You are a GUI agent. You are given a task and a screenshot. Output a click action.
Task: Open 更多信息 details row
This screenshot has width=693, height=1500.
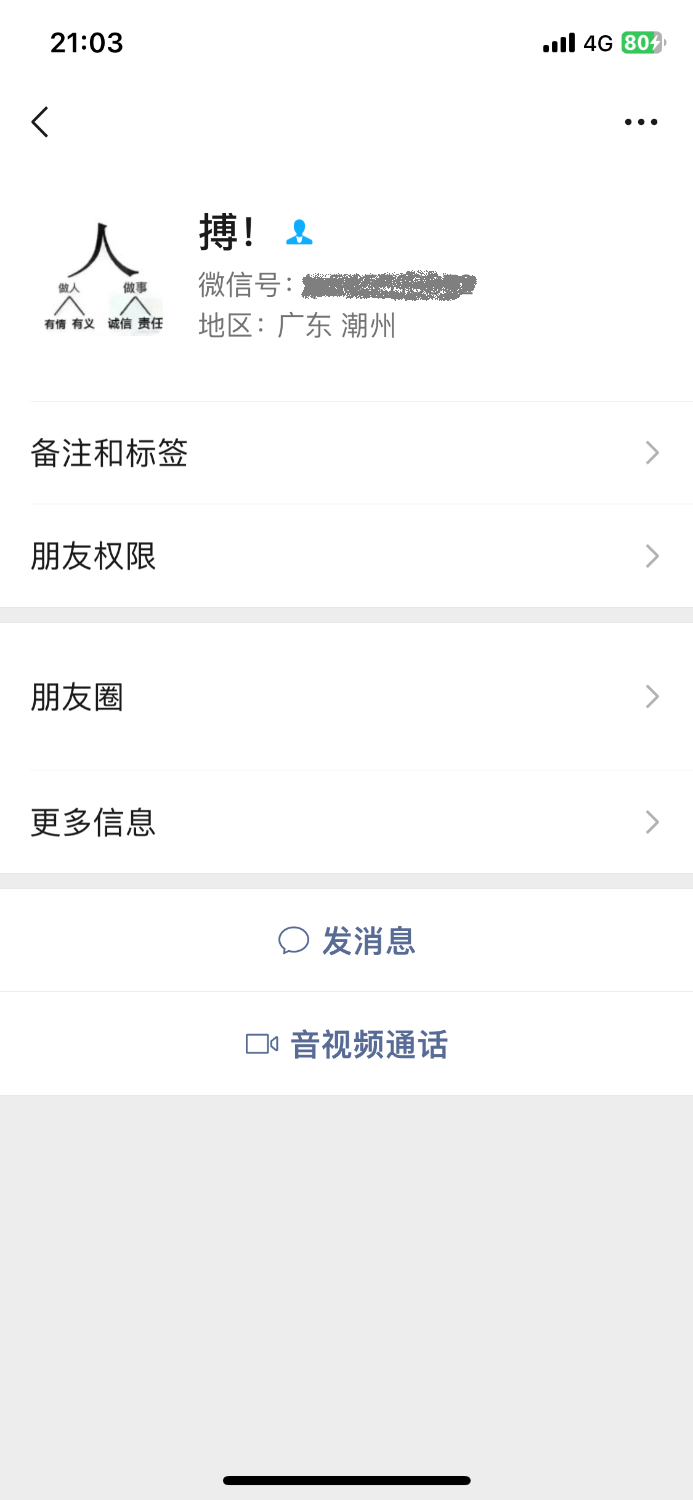tap(346, 822)
